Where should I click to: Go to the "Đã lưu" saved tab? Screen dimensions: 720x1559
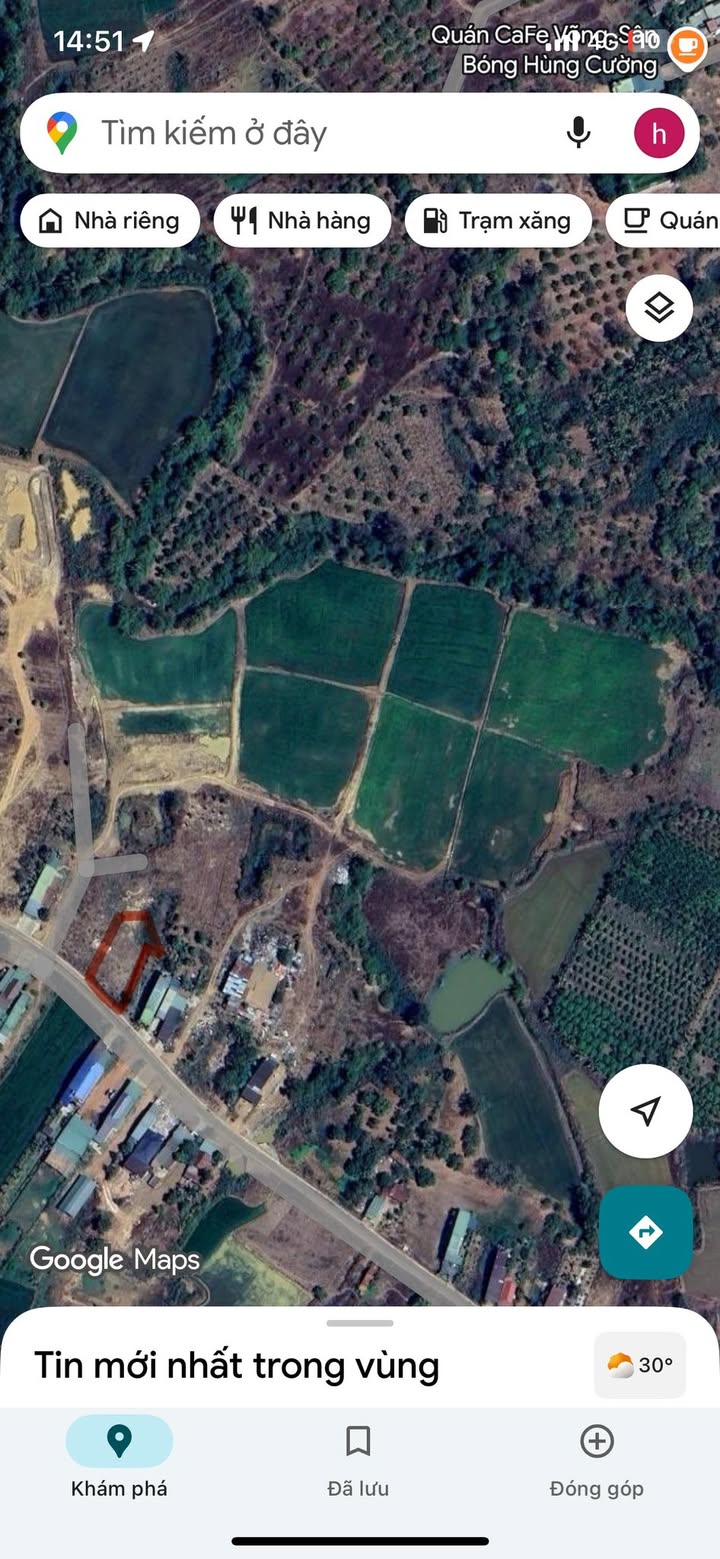pos(358,1460)
